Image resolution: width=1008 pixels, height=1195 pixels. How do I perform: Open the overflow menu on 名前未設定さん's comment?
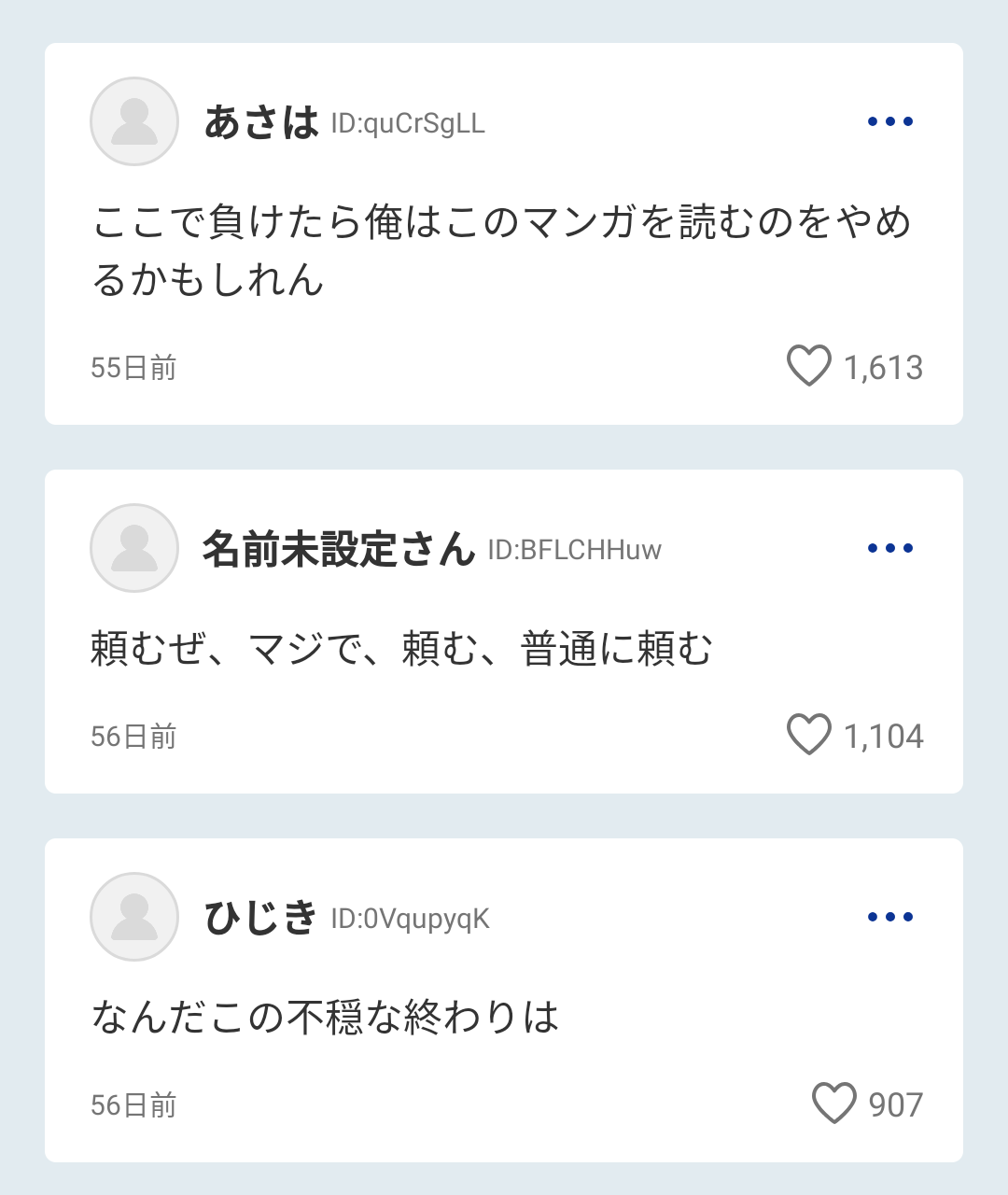tap(890, 548)
